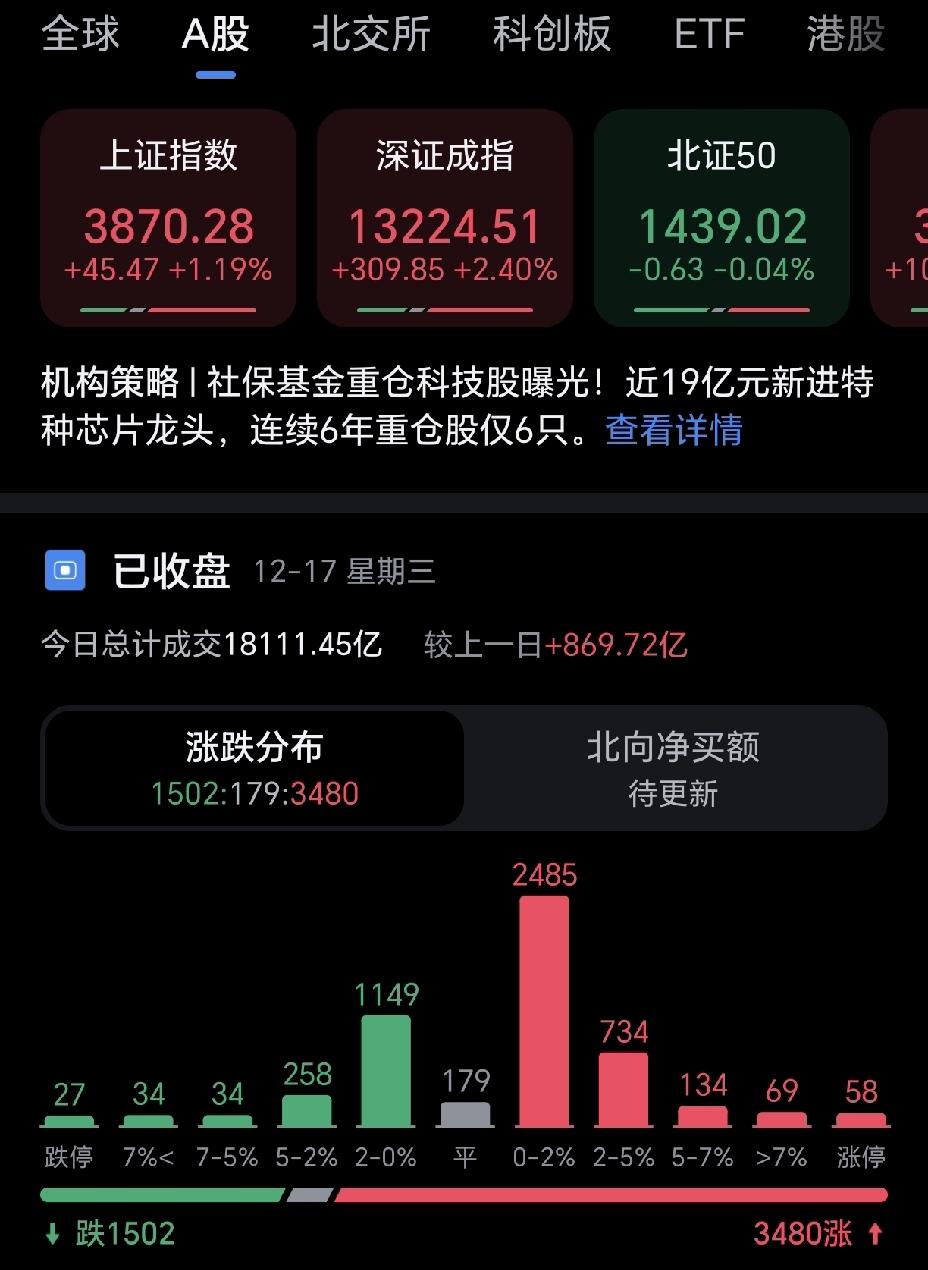The image size is (928, 1270).
Task: Expand the 深证成指 index card
Action: pos(445,217)
